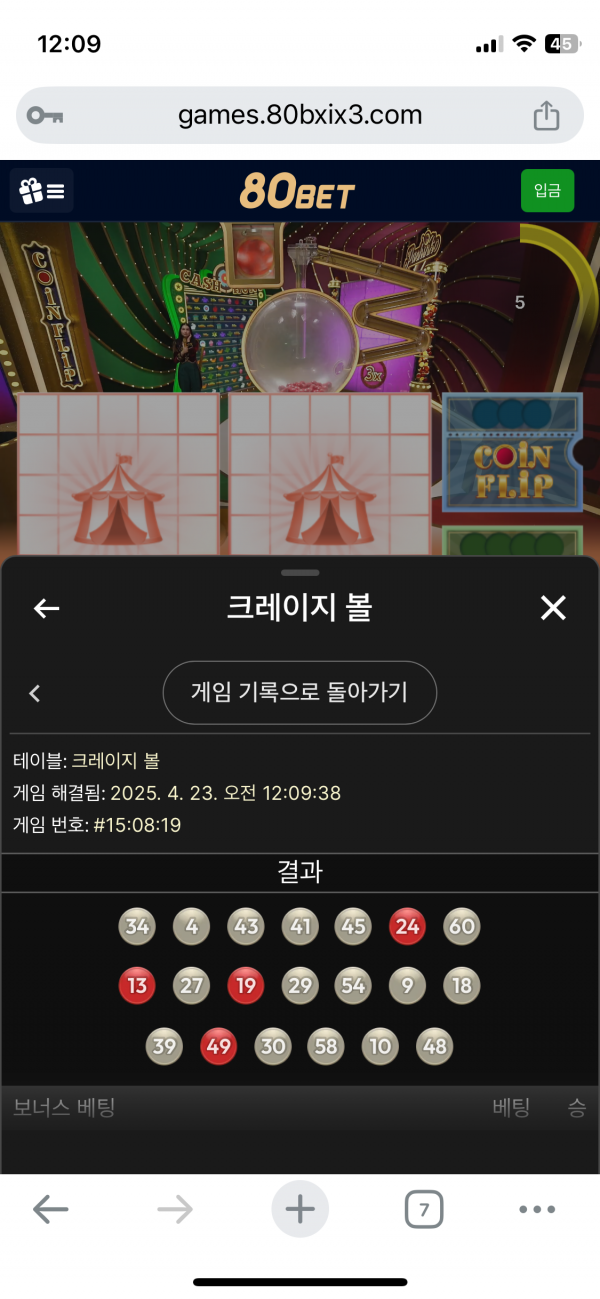View the 7 open tabs
The width and height of the screenshot is (600, 1299).
coord(424,1210)
